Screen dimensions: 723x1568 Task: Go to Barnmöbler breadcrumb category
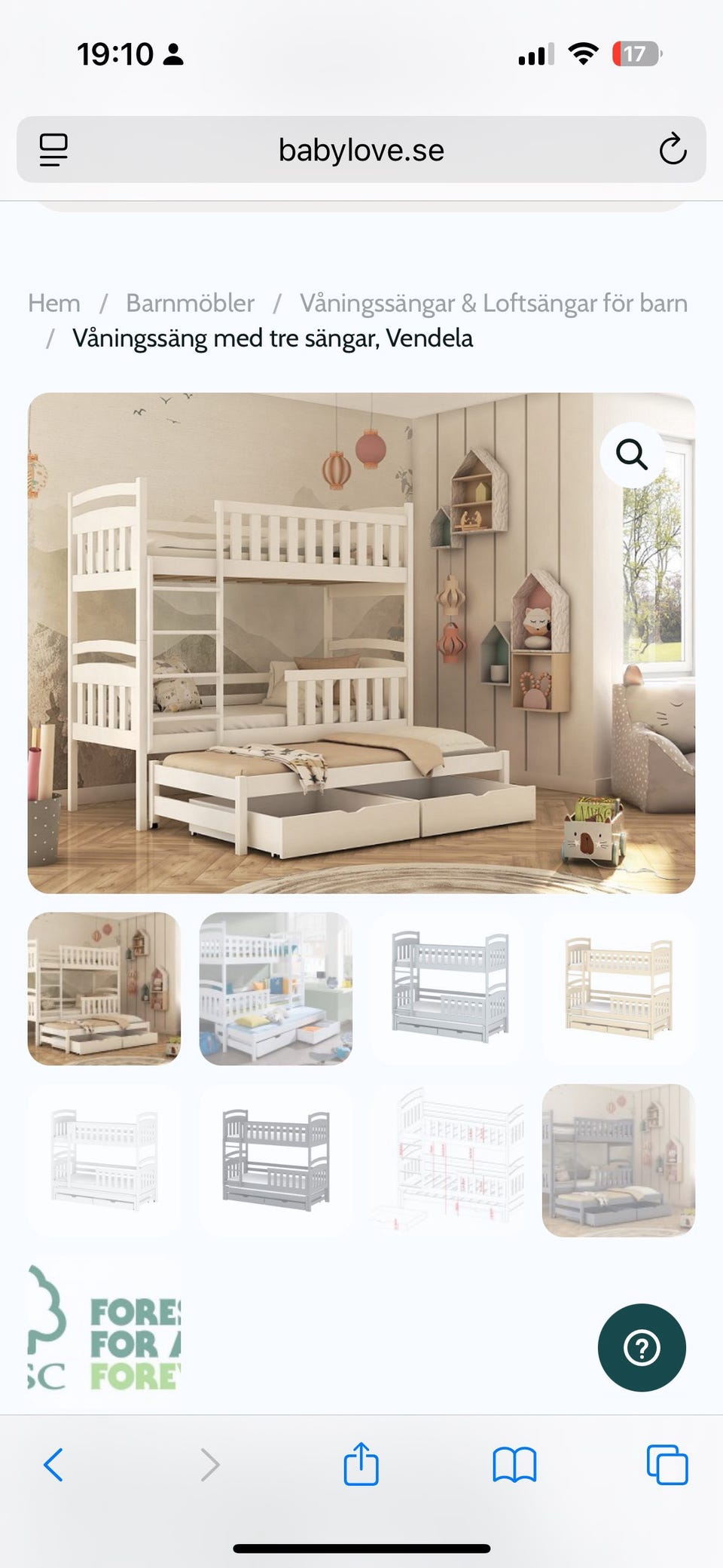(x=190, y=303)
